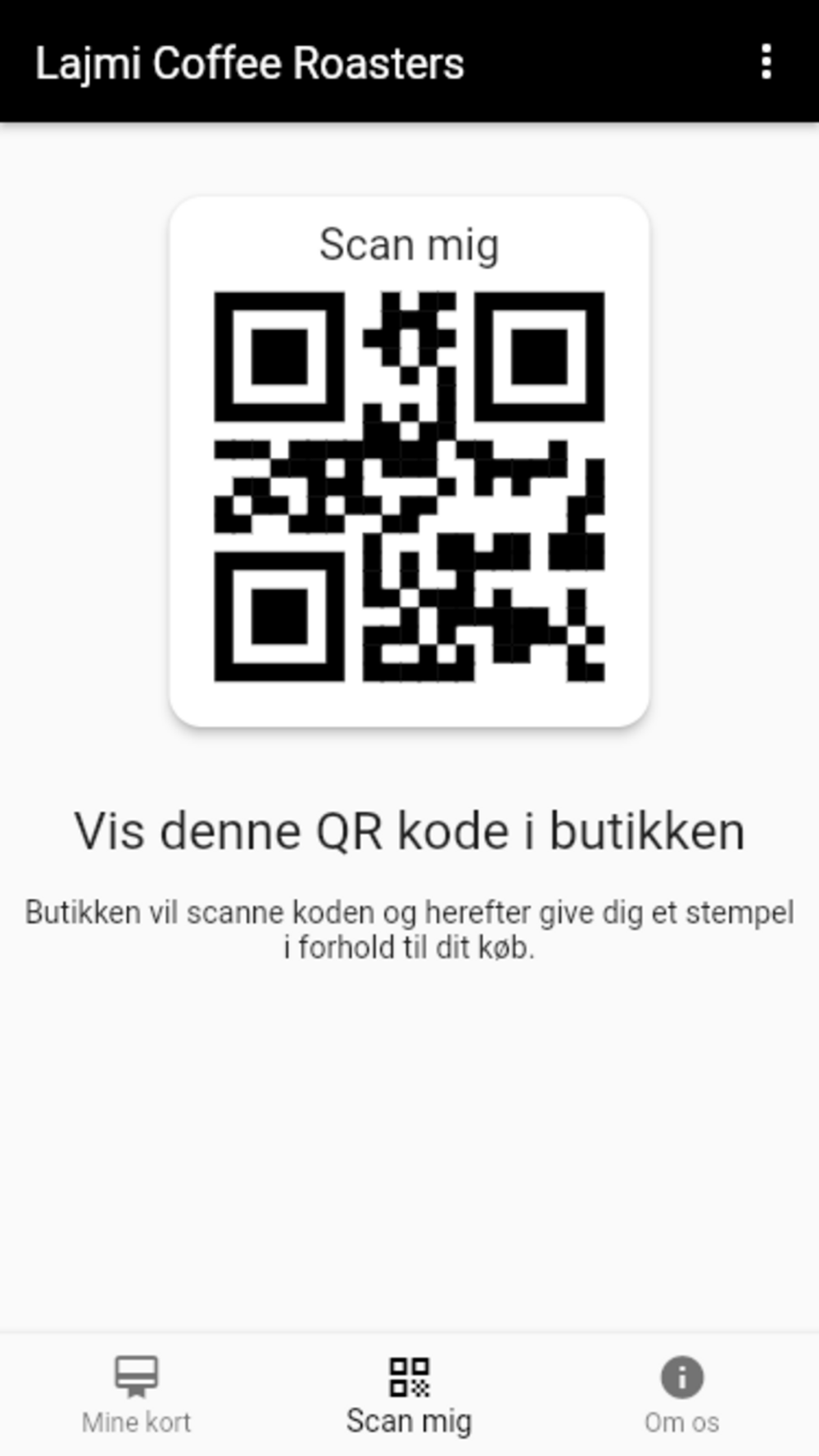Go to the Om os tab
The height and width of the screenshot is (1456, 819).
point(681,1395)
